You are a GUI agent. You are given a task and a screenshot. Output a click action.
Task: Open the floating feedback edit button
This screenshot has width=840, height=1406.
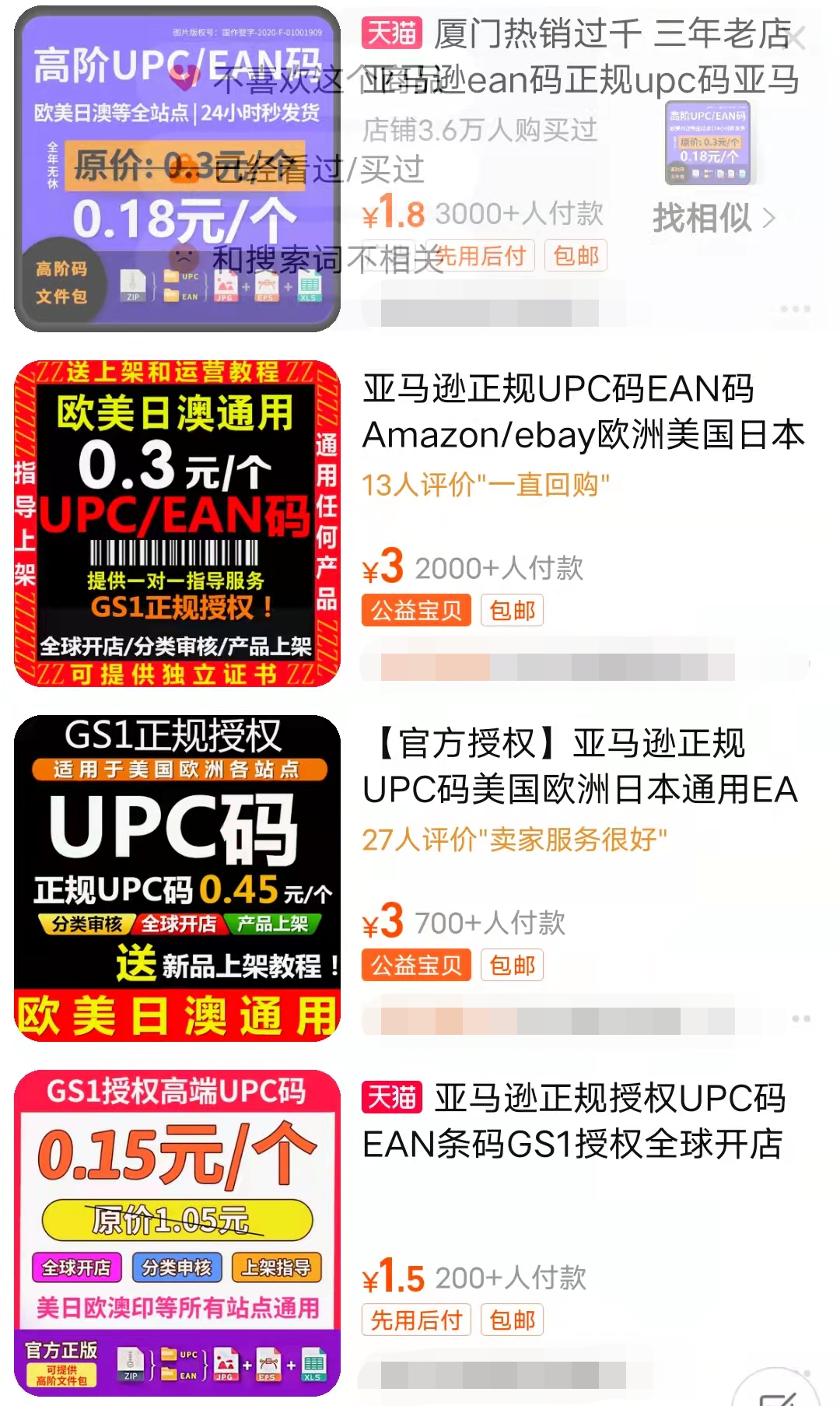click(776, 1393)
